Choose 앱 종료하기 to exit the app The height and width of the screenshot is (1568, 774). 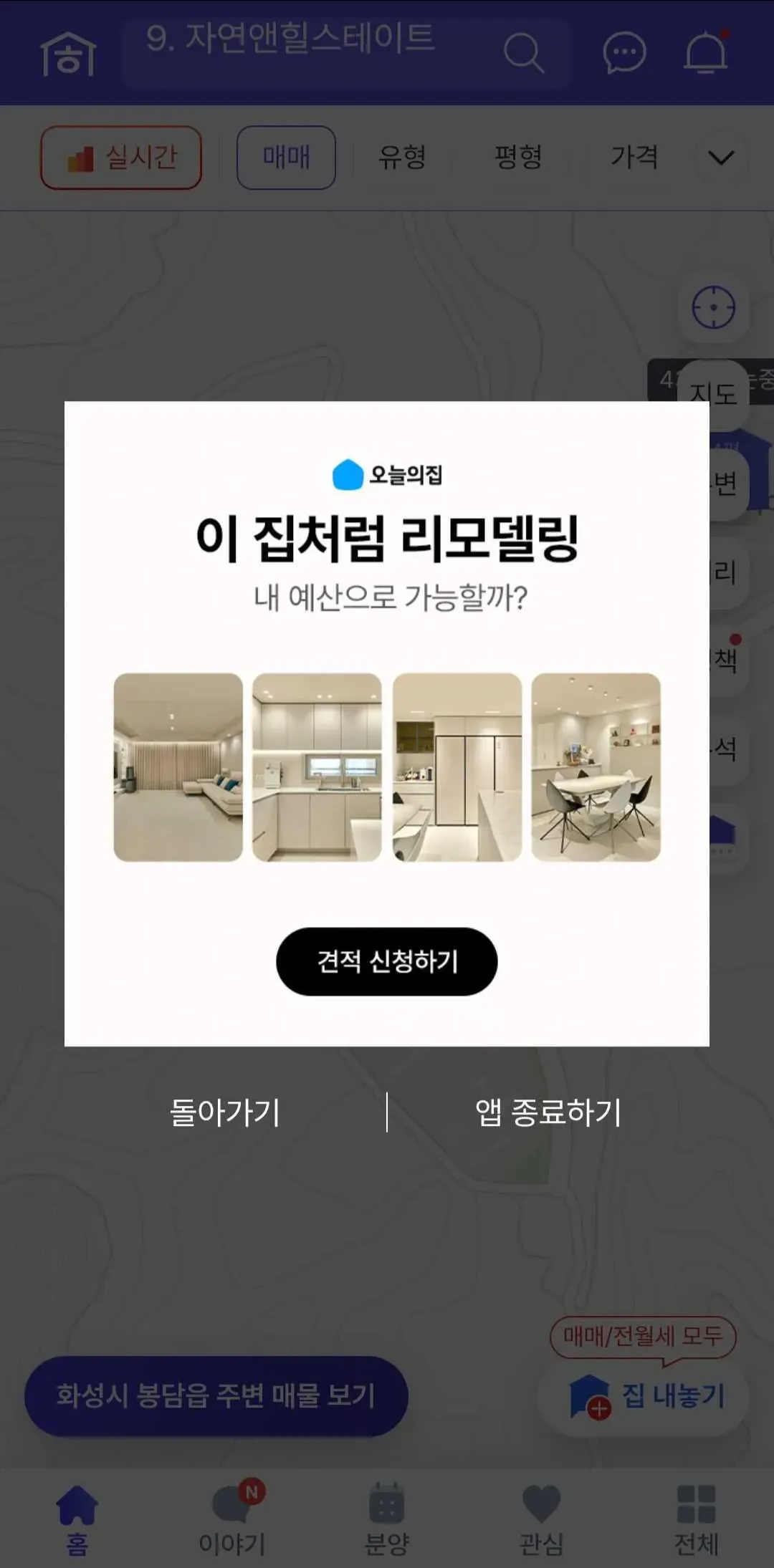[548, 1112]
